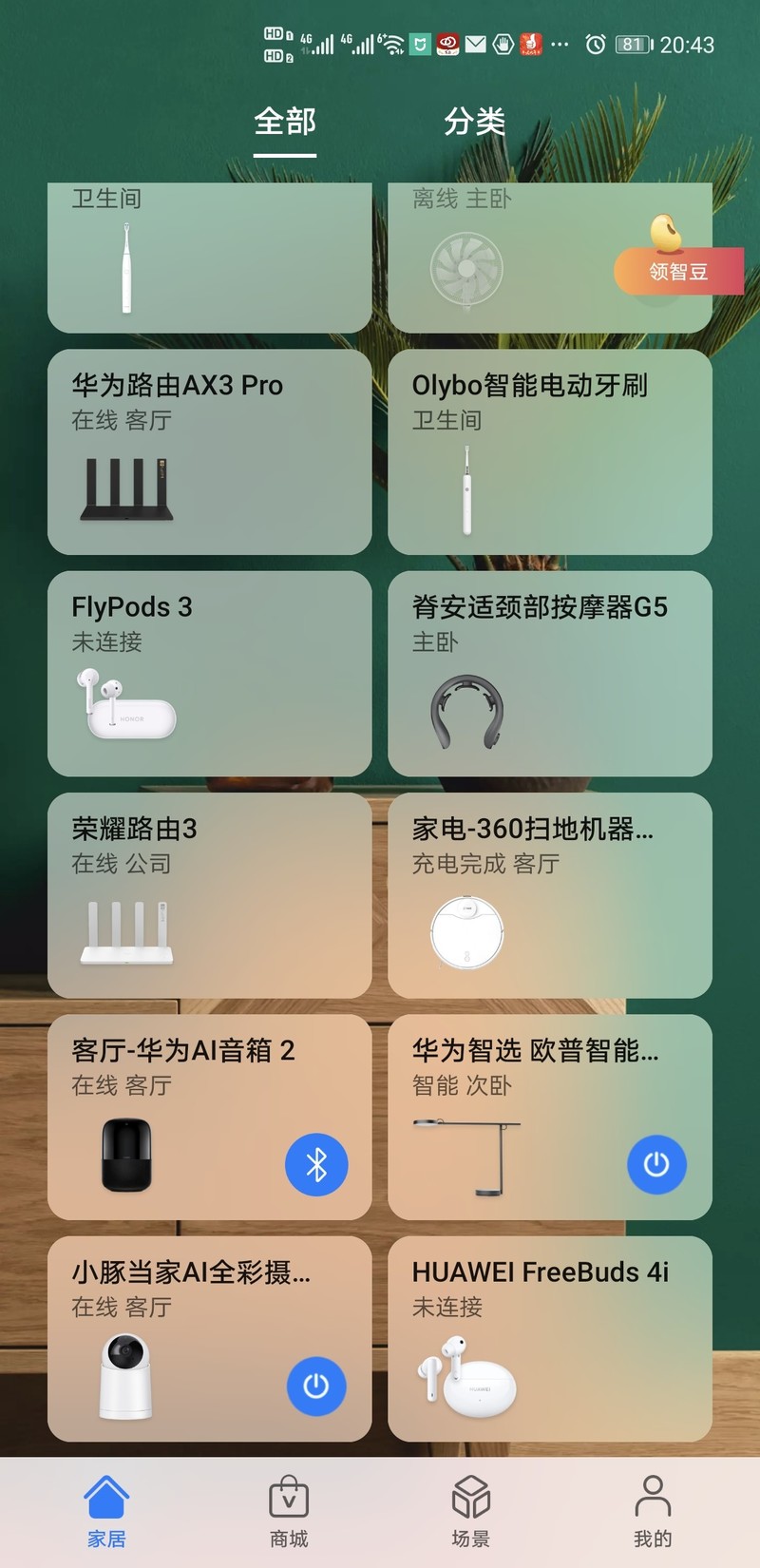
Task: Tap the 领智豆 reward button
Action: pos(676,271)
